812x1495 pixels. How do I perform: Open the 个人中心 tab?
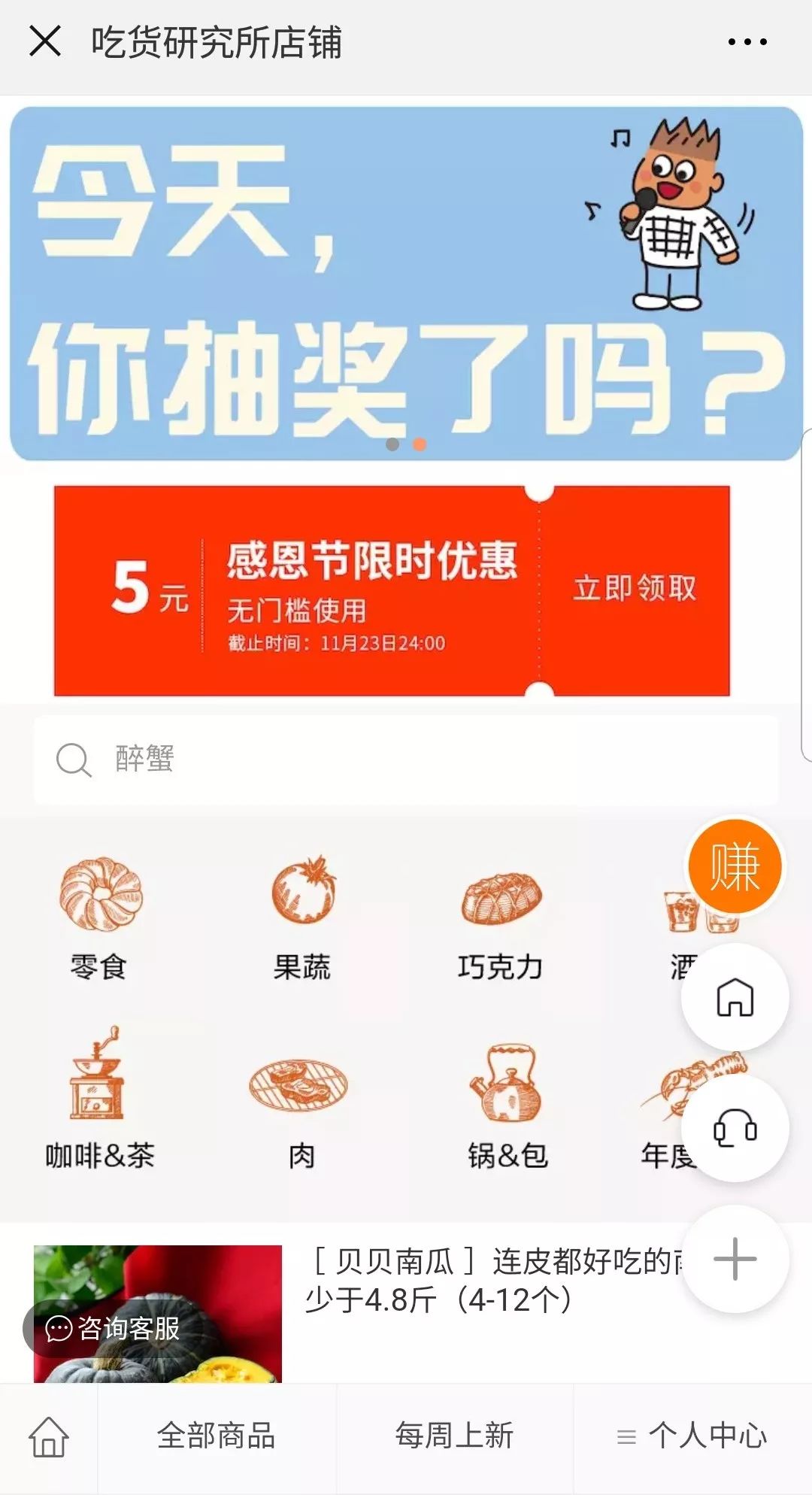click(x=692, y=1436)
